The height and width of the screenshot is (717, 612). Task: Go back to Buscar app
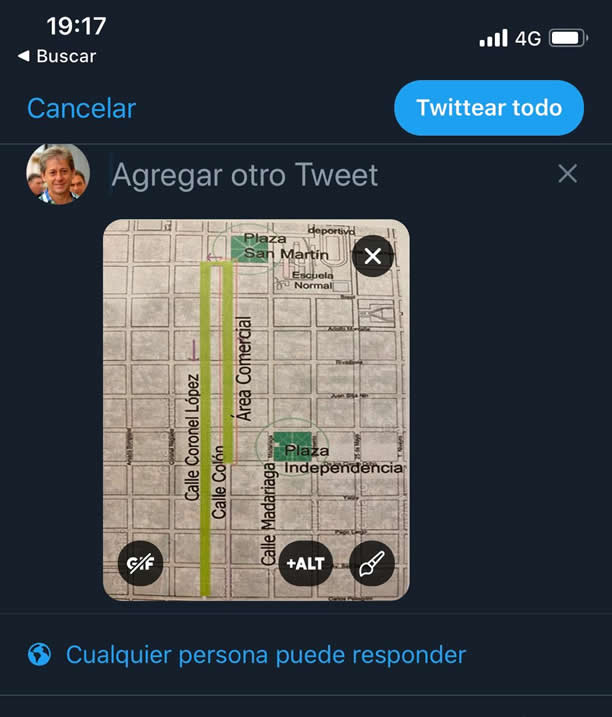pyautogui.click(x=57, y=56)
